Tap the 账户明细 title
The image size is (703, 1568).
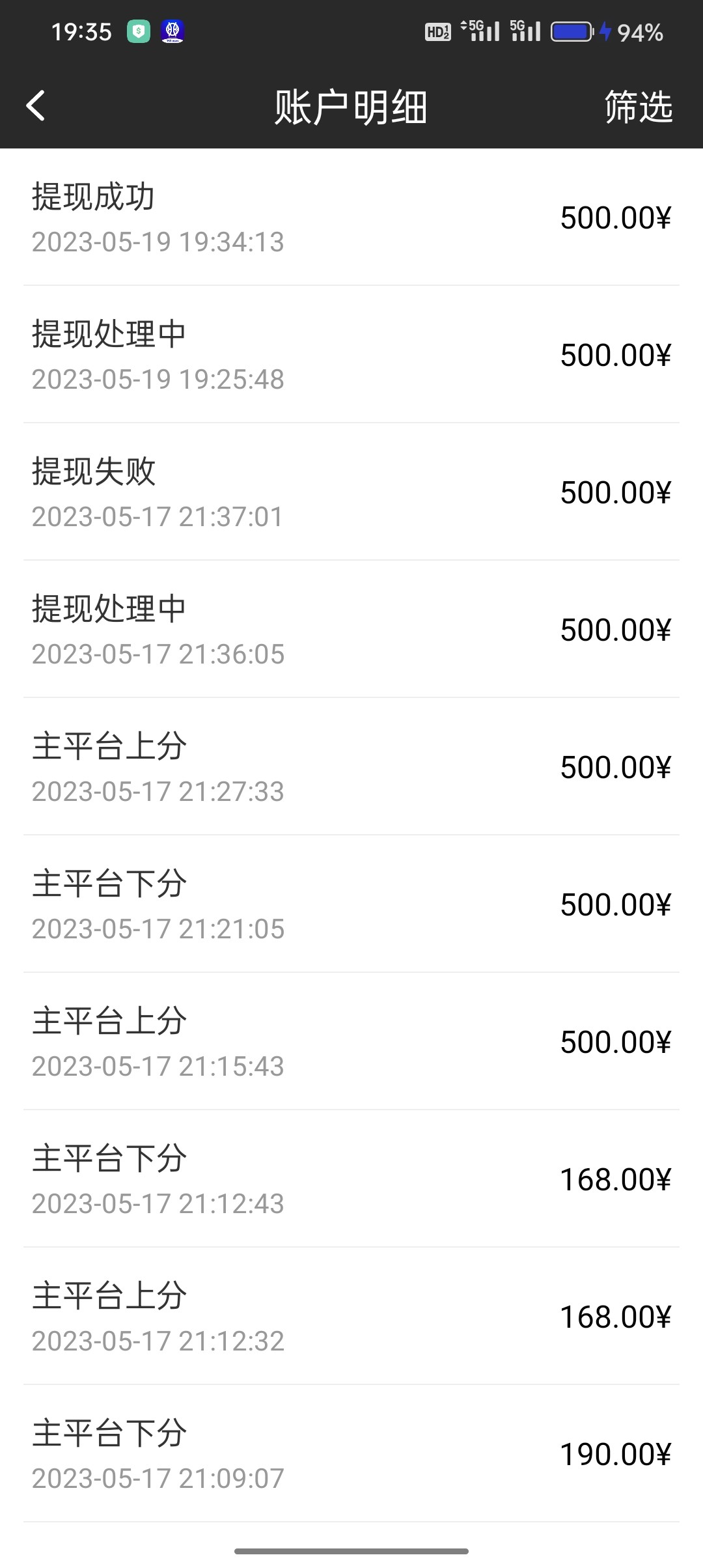tap(351, 108)
